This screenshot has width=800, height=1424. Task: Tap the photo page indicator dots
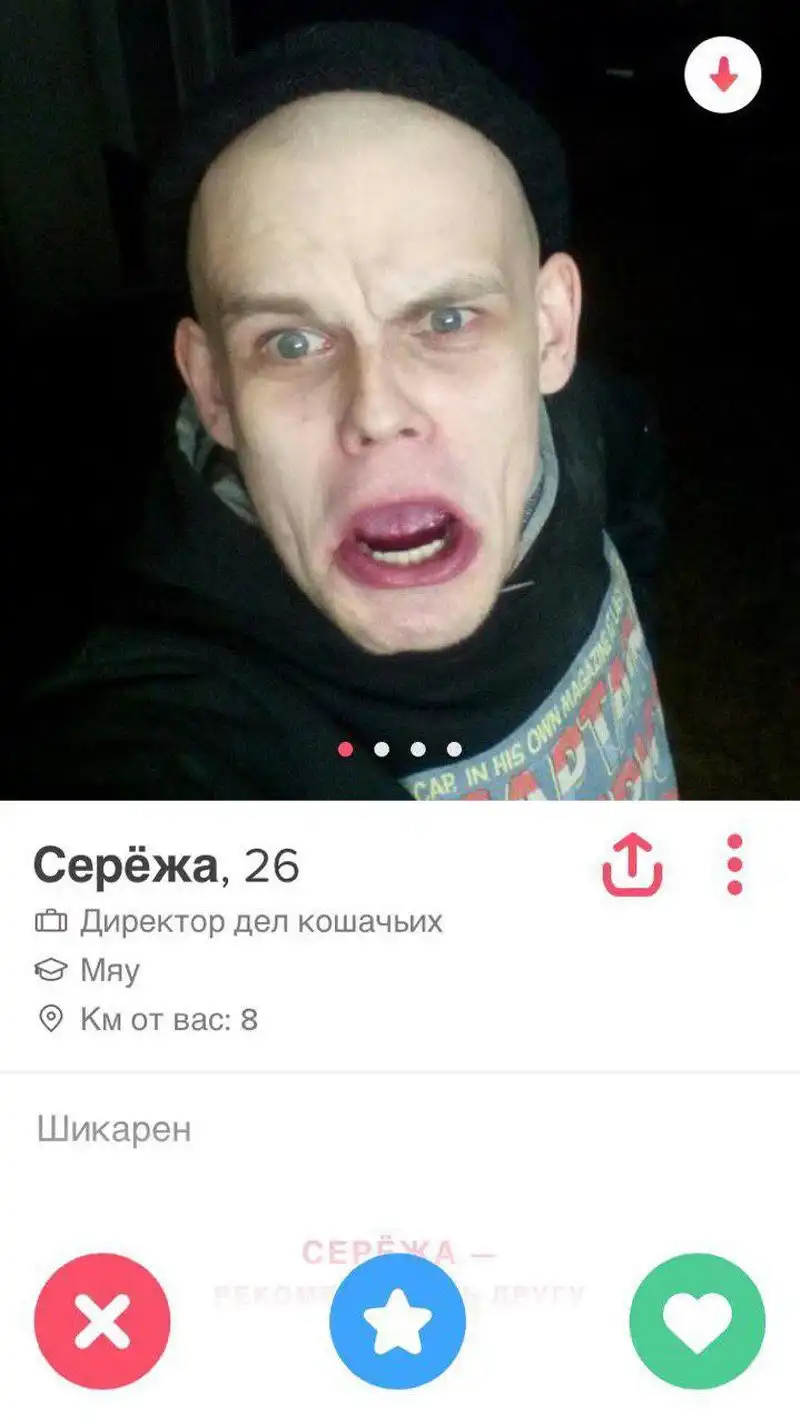click(399, 749)
